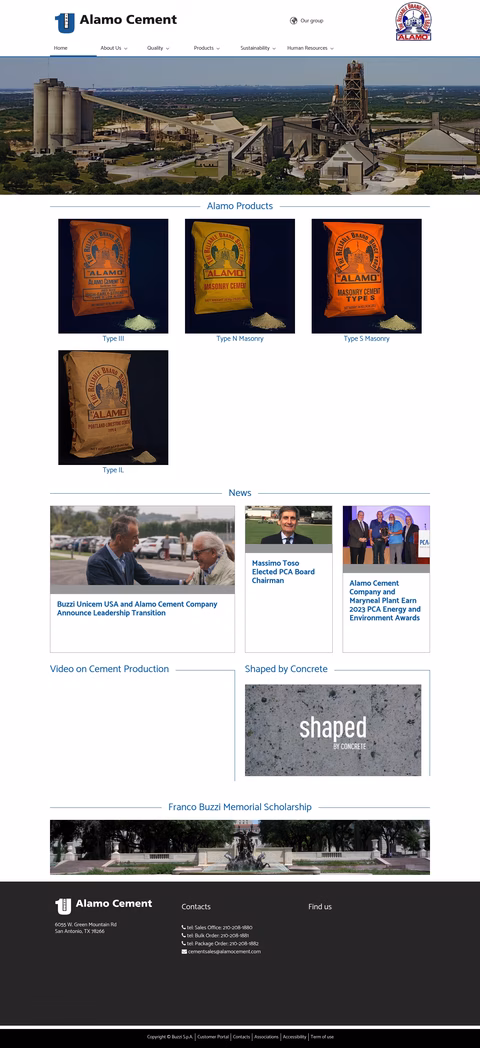The image size is (480, 1048).
Task: Read the Leadership Transition news article
Action: point(142,579)
